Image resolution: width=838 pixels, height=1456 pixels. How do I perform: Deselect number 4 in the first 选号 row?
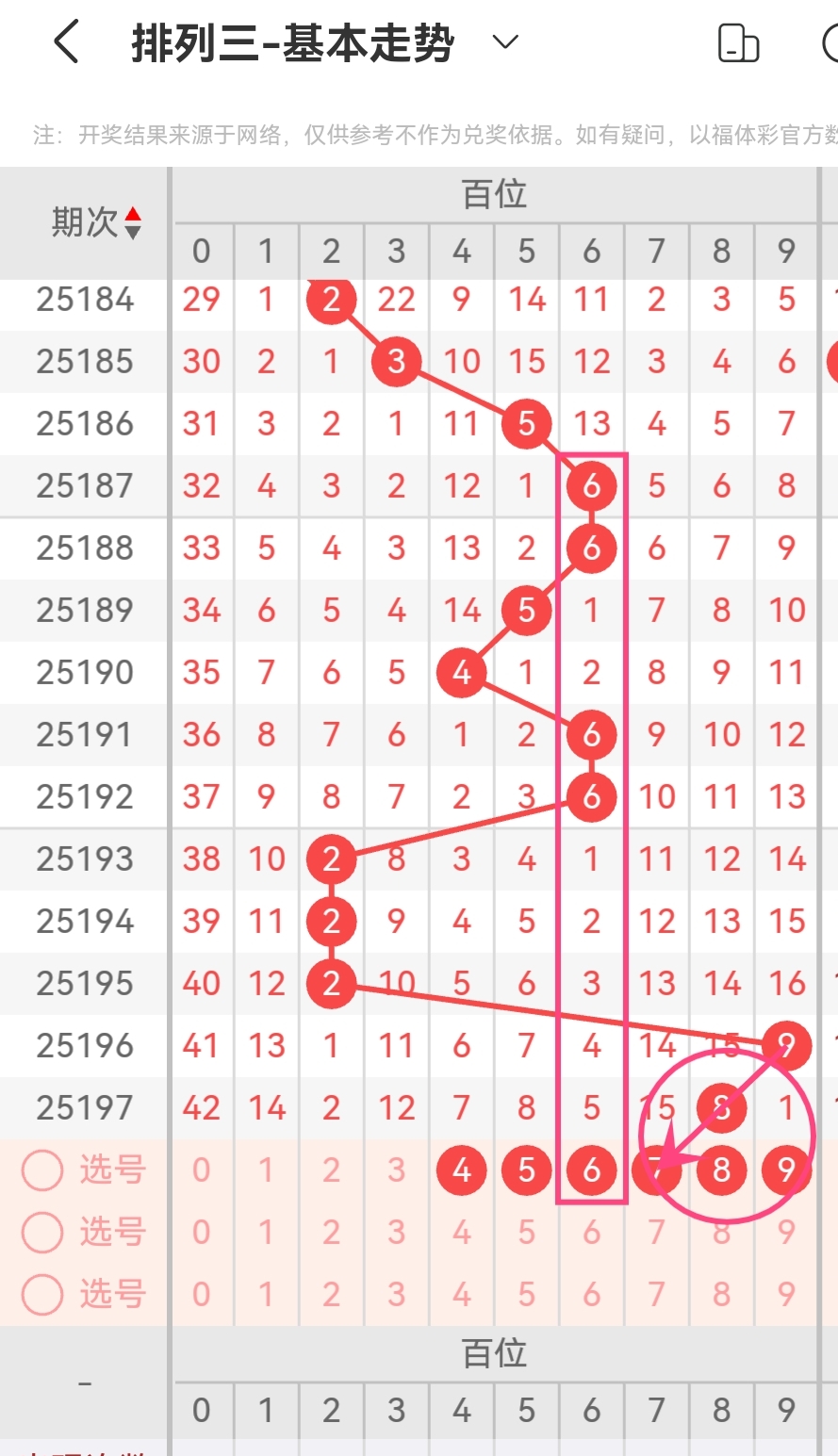pyautogui.click(x=461, y=1170)
